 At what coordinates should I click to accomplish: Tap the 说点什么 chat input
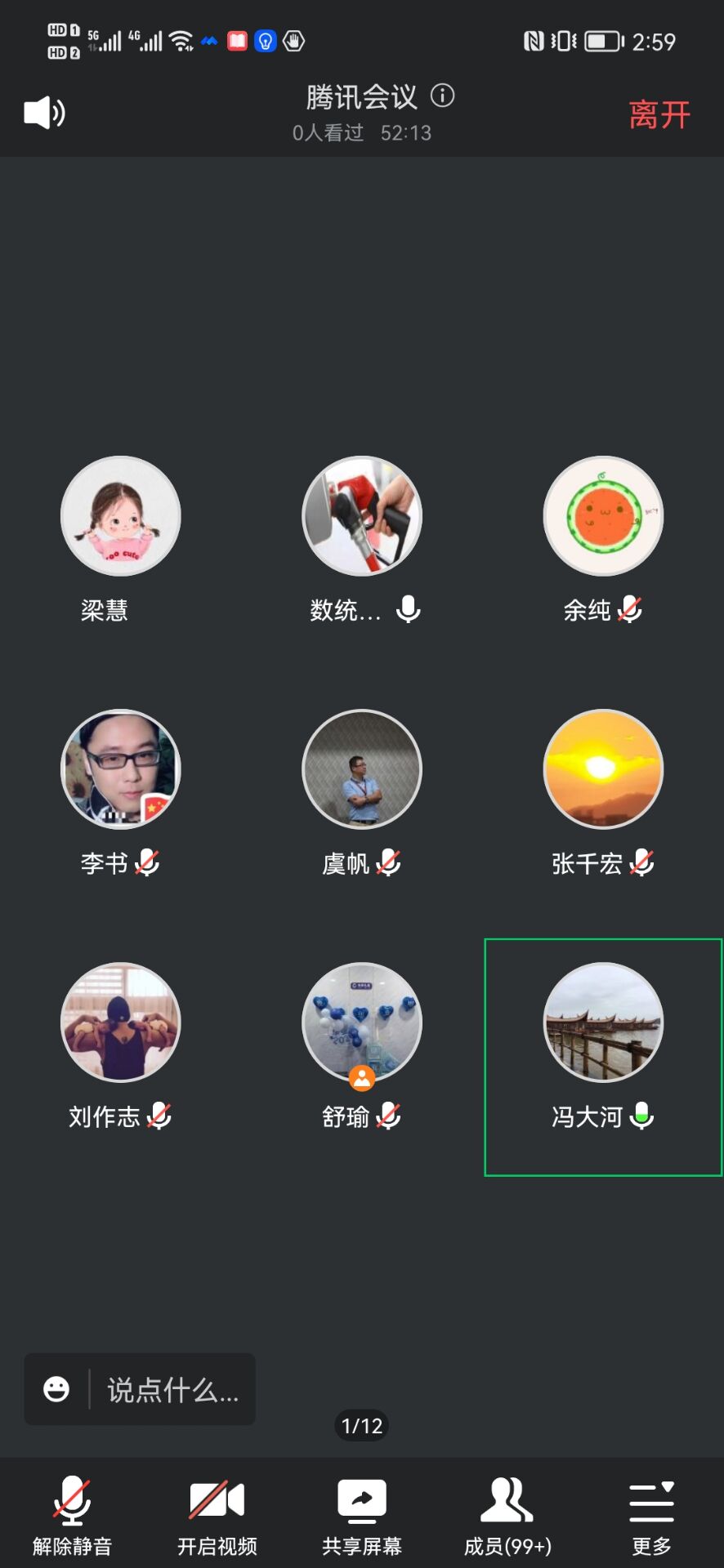pos(172,1389)
